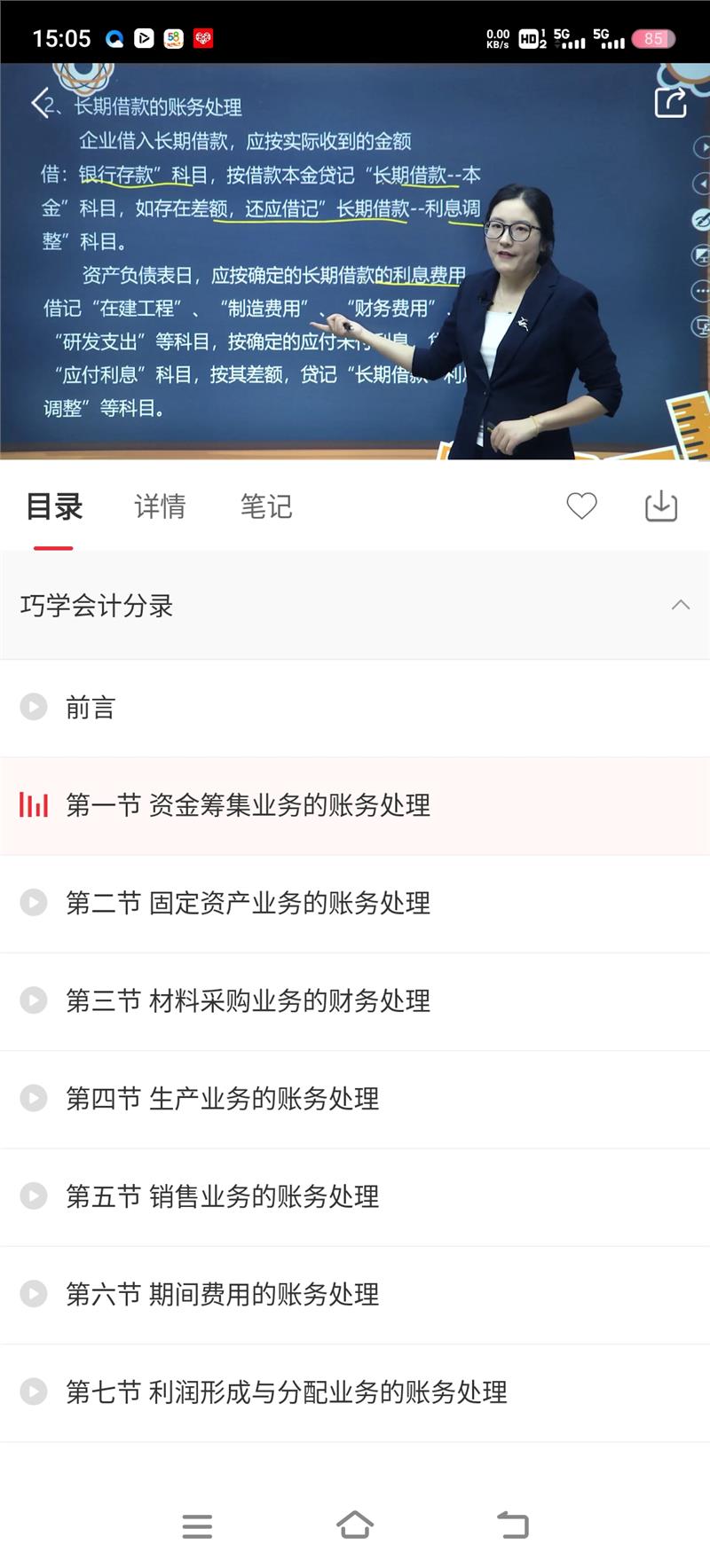The image size is (710, 1568).
Task: Favorite this course with the heart icon
Action: pyautogui.click(x=581, y=506)
